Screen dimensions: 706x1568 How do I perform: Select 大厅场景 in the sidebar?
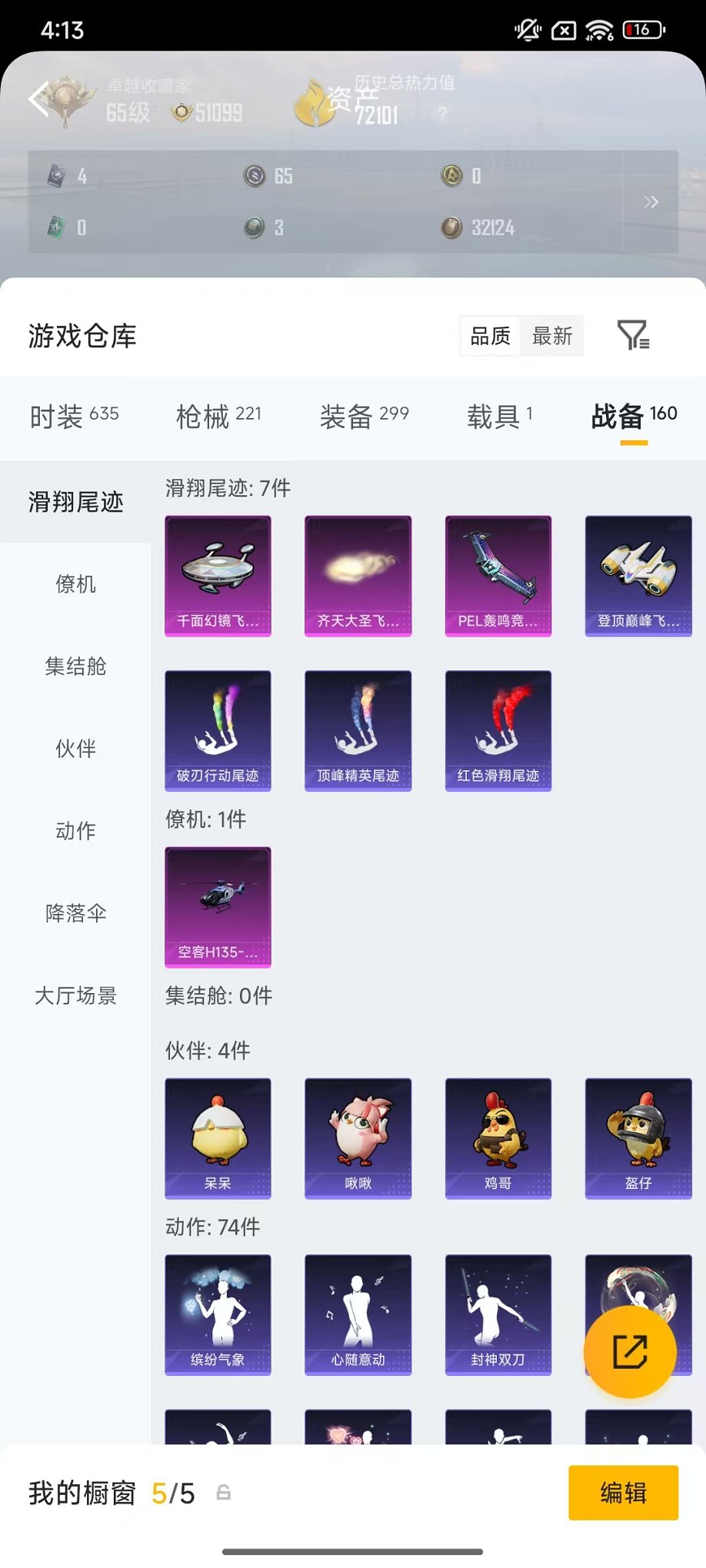(x=75, y=996)
